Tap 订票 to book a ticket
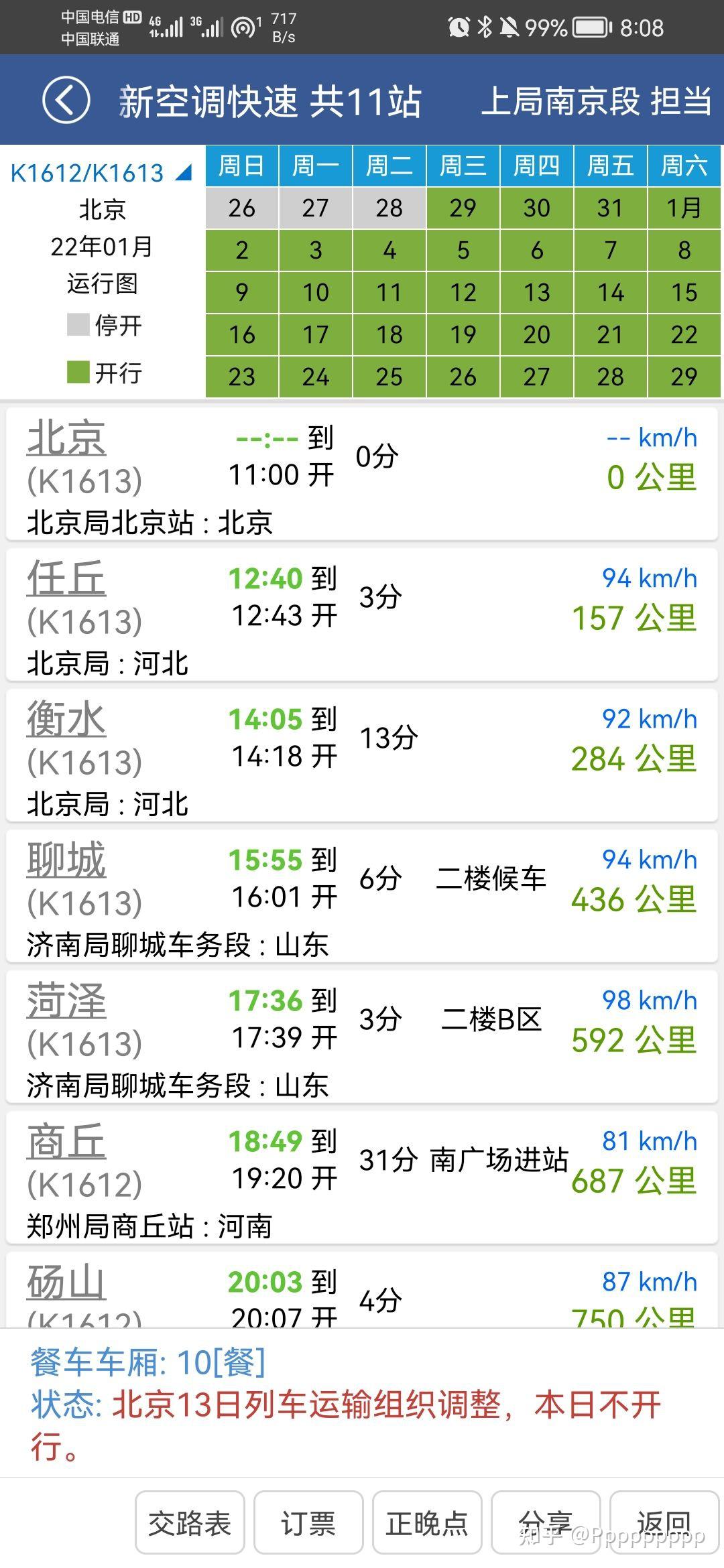 click(308, 1524)
